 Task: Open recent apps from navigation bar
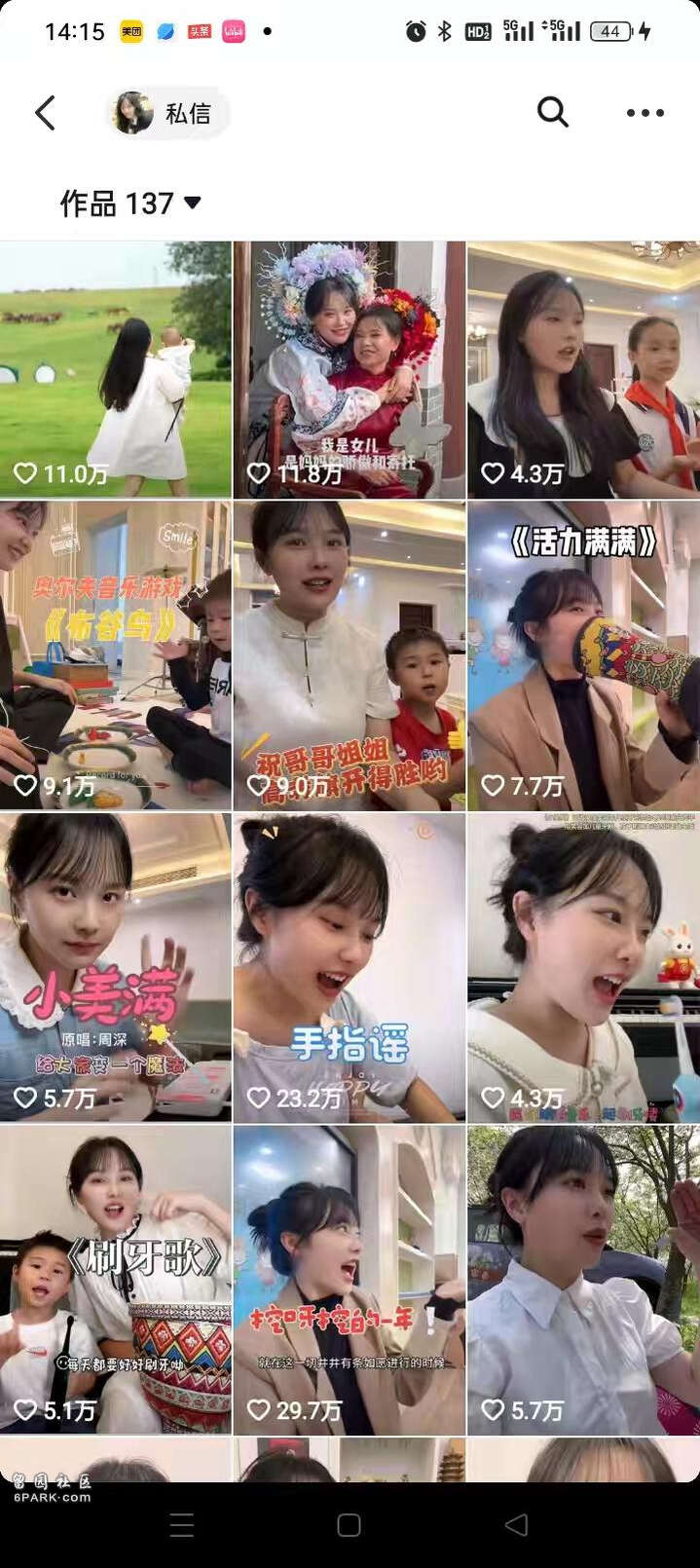[182, 1525]
